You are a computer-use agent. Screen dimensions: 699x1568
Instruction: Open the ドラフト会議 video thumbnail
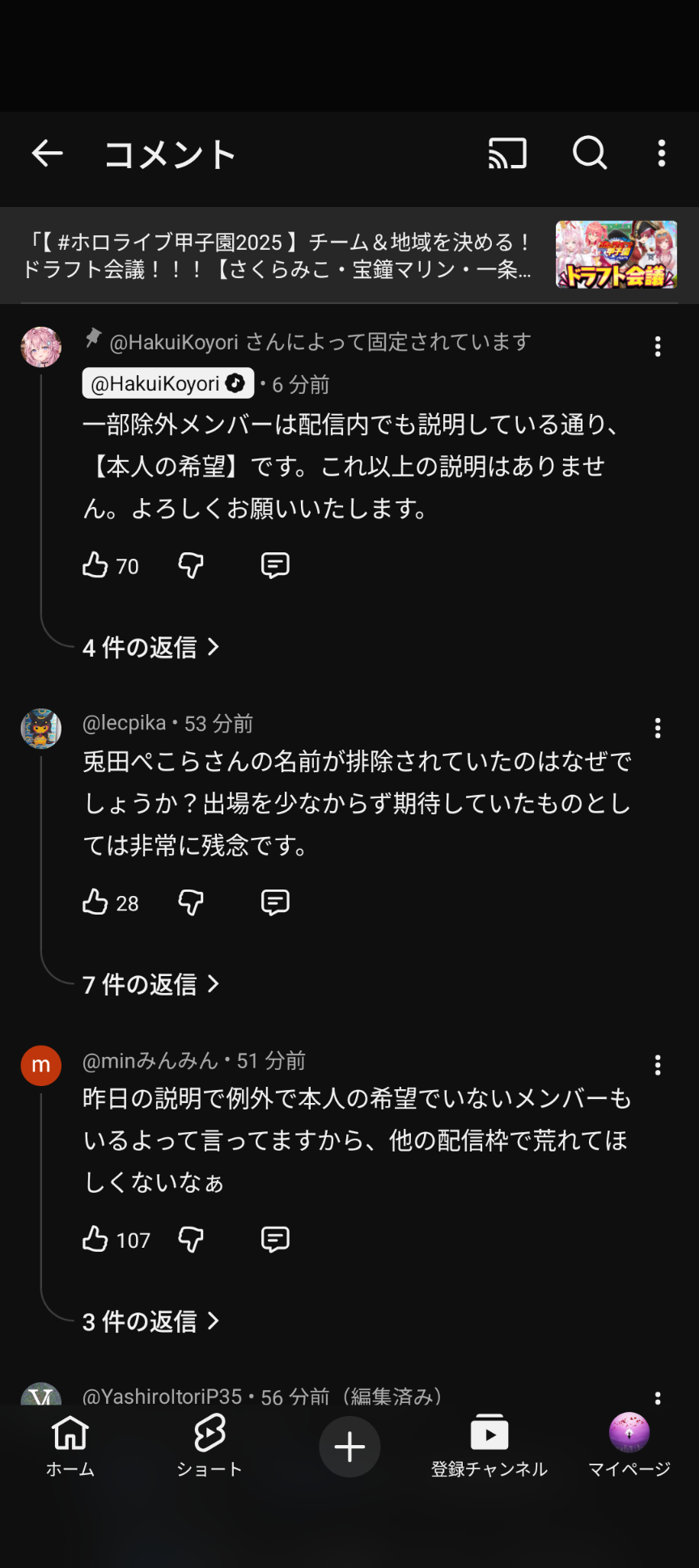click(x=616, y=255)
